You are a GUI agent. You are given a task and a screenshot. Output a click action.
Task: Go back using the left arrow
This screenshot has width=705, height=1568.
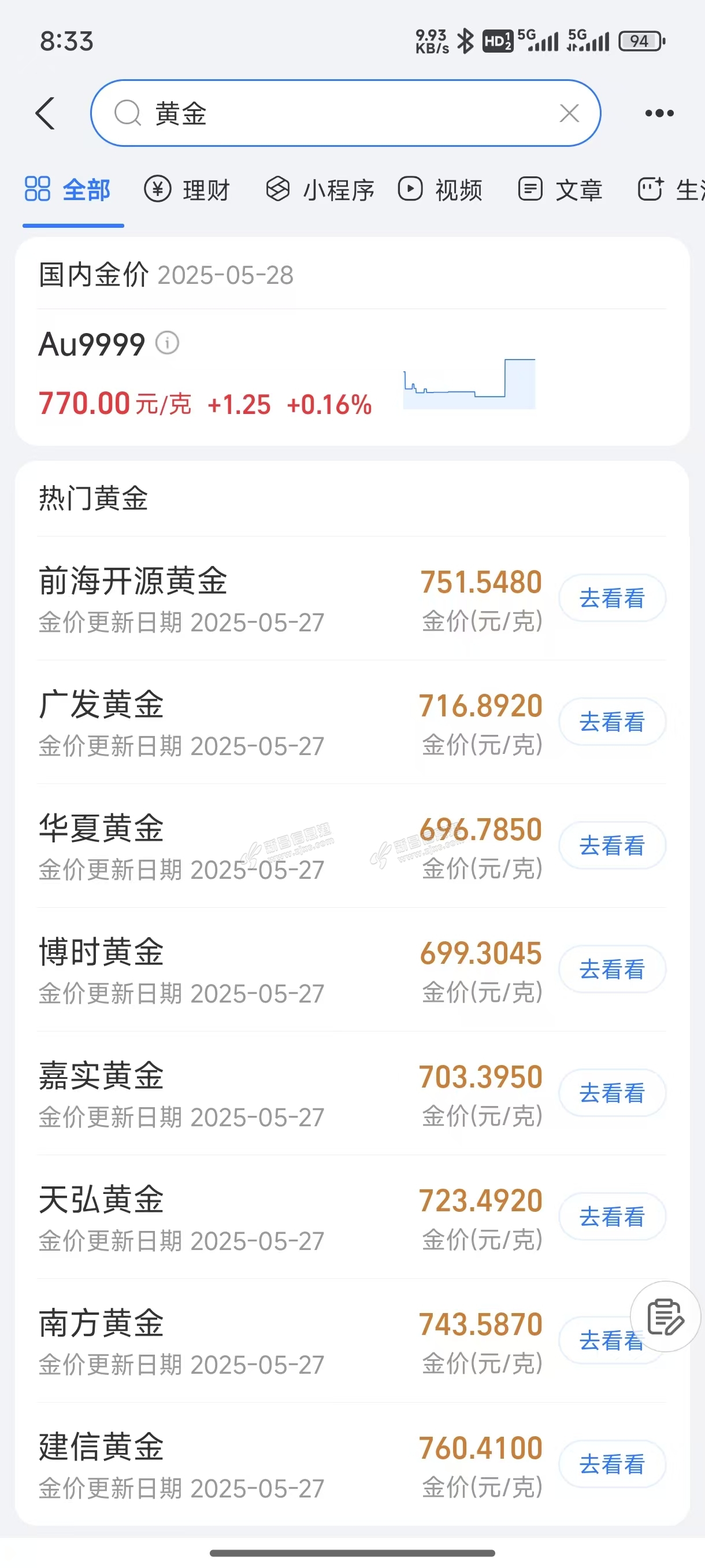click(x=46, y=113)
